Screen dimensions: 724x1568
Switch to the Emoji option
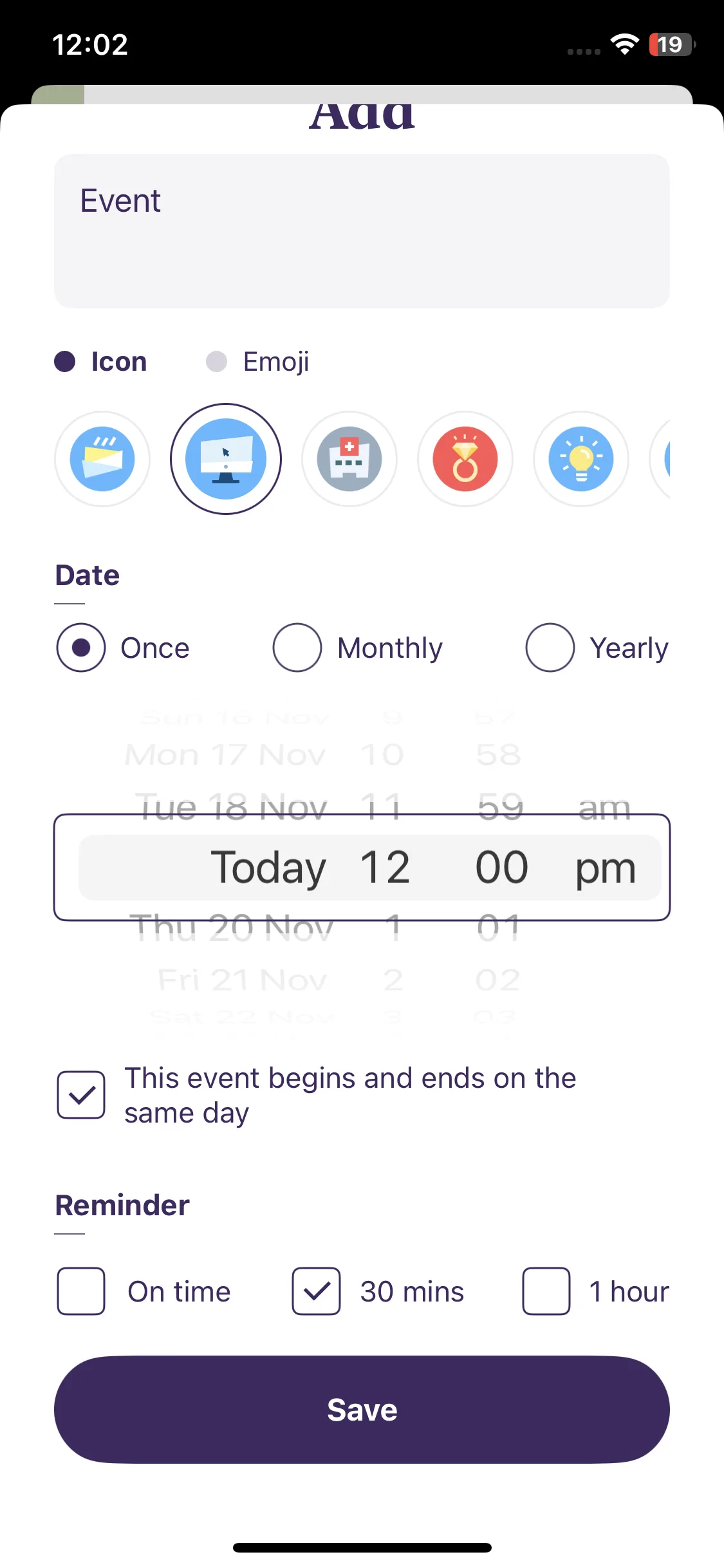click(257, 362)
